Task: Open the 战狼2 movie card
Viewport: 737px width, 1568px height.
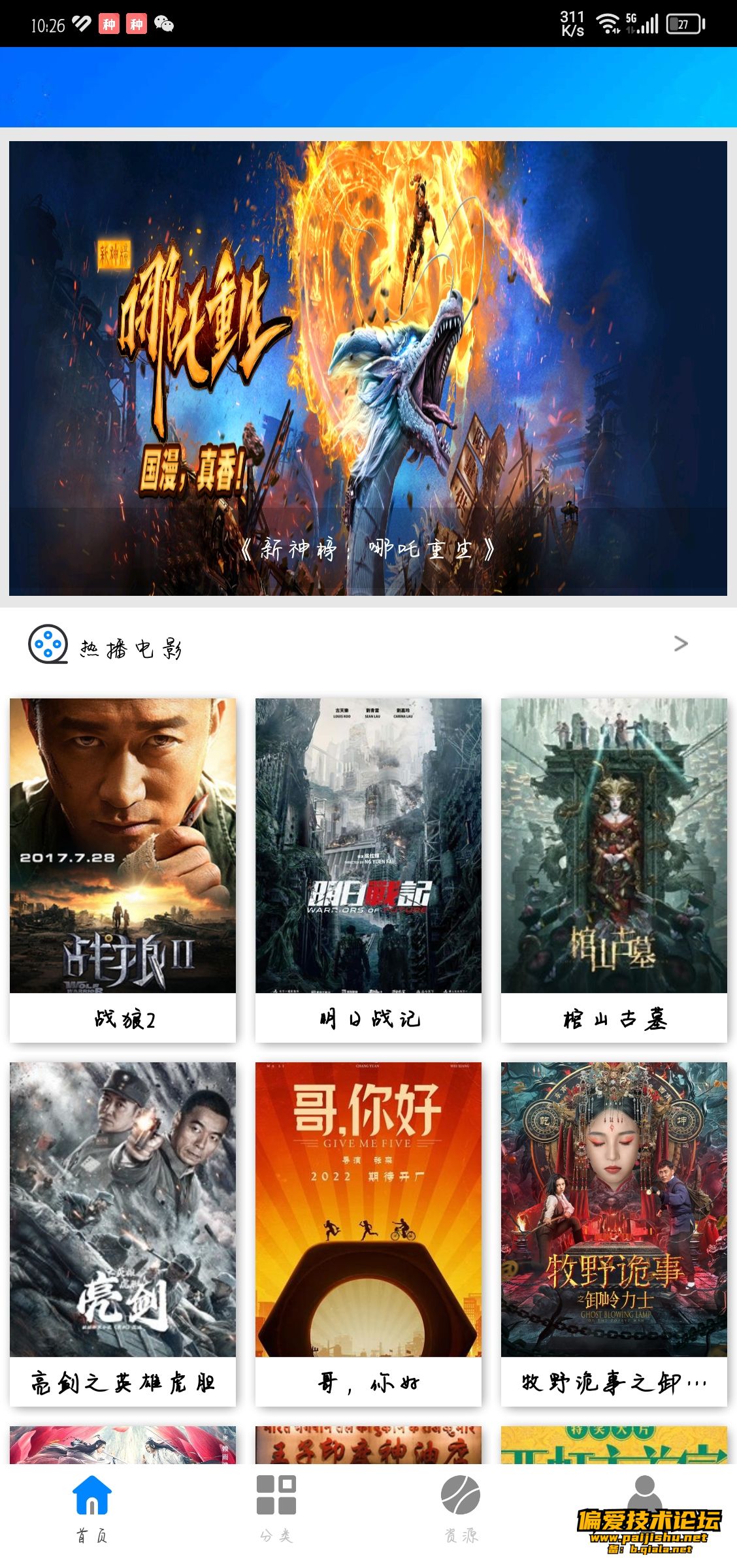Action: coord(123,869)
